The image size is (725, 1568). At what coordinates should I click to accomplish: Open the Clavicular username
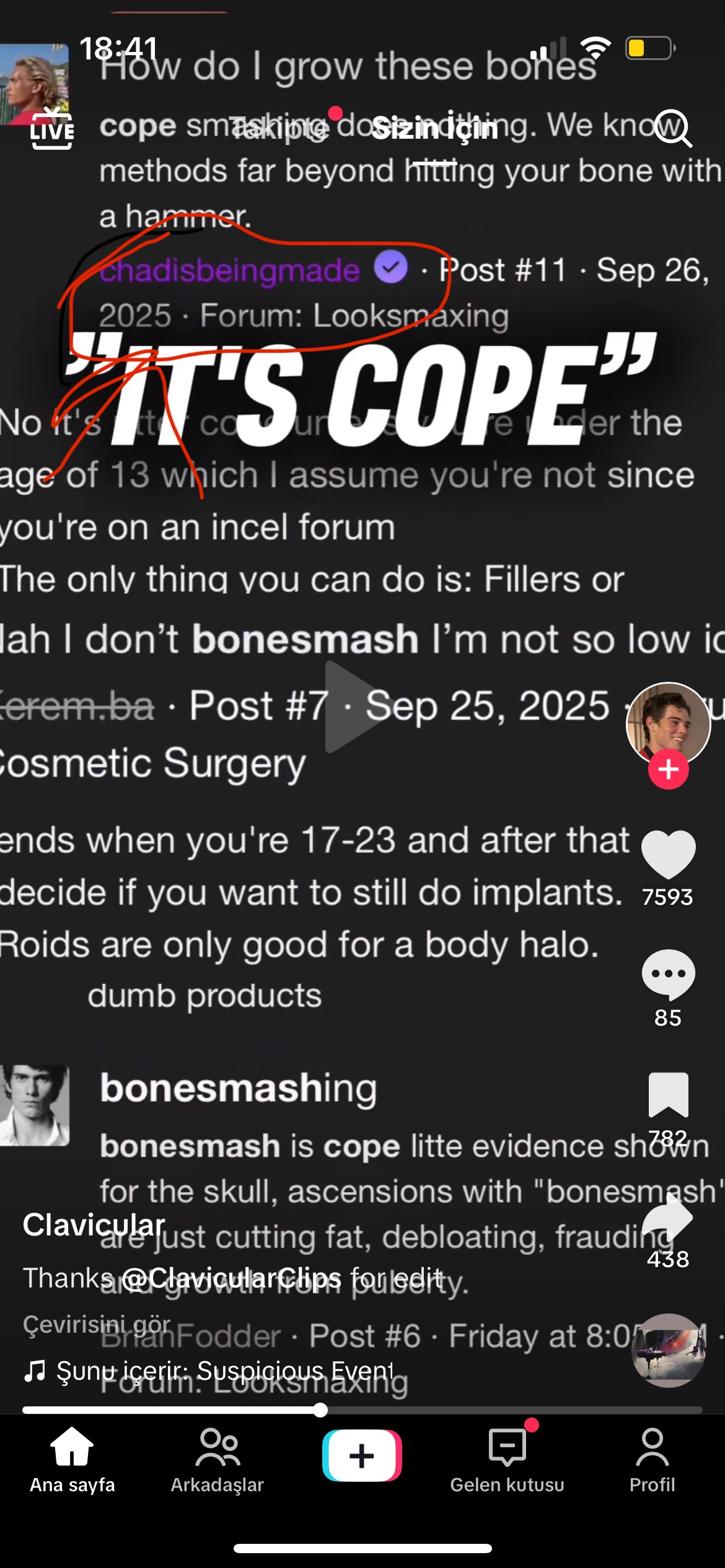[94, 1225]
